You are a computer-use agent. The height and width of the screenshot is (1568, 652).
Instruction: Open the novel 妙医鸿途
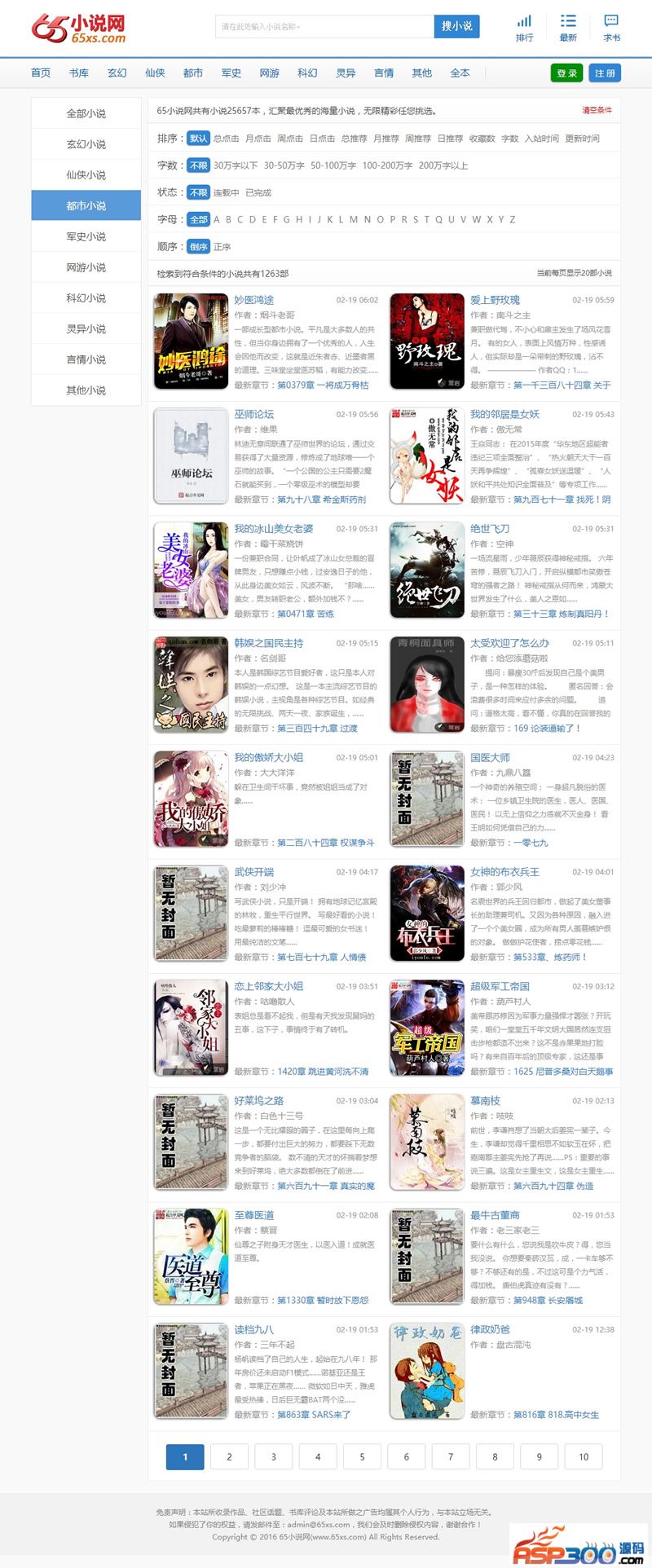254,300
